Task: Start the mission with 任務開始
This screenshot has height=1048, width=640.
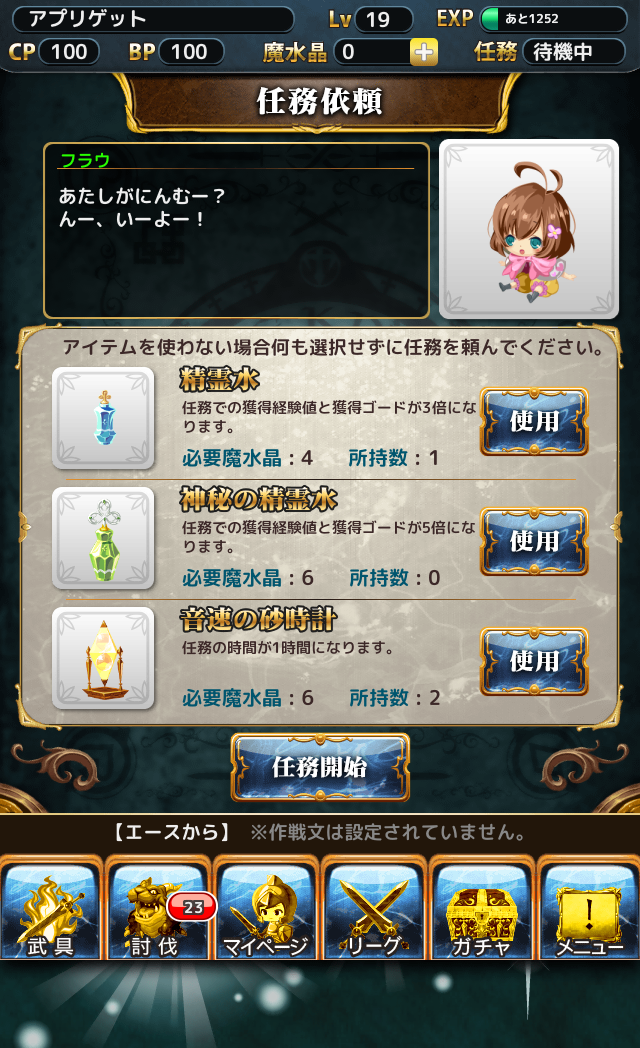Action: (320, 767)
